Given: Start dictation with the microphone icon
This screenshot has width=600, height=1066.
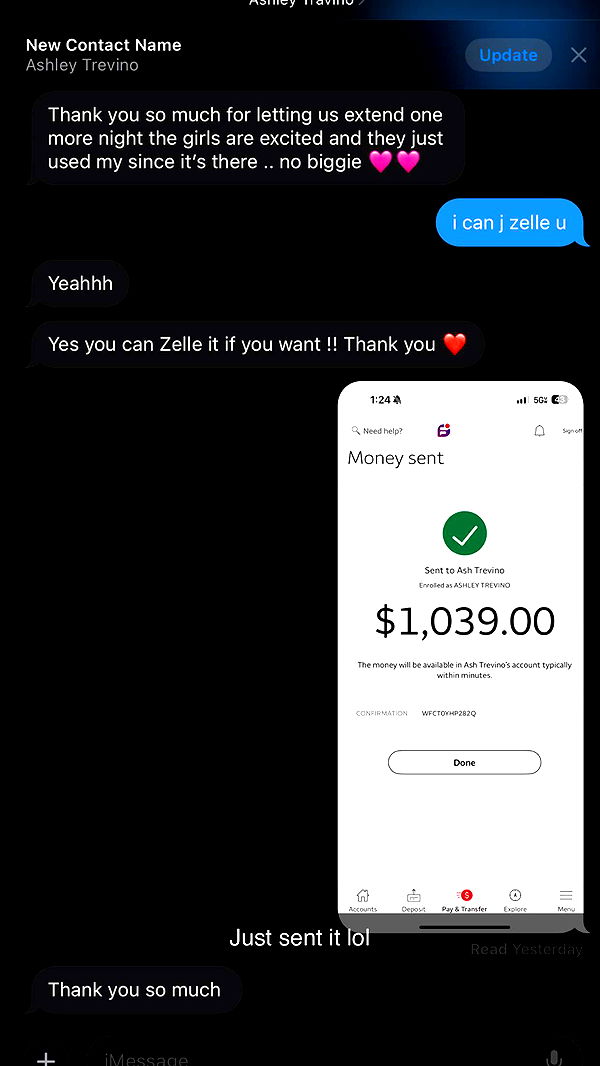Looking at the screenshot, I should click(x=553, y=1058).
